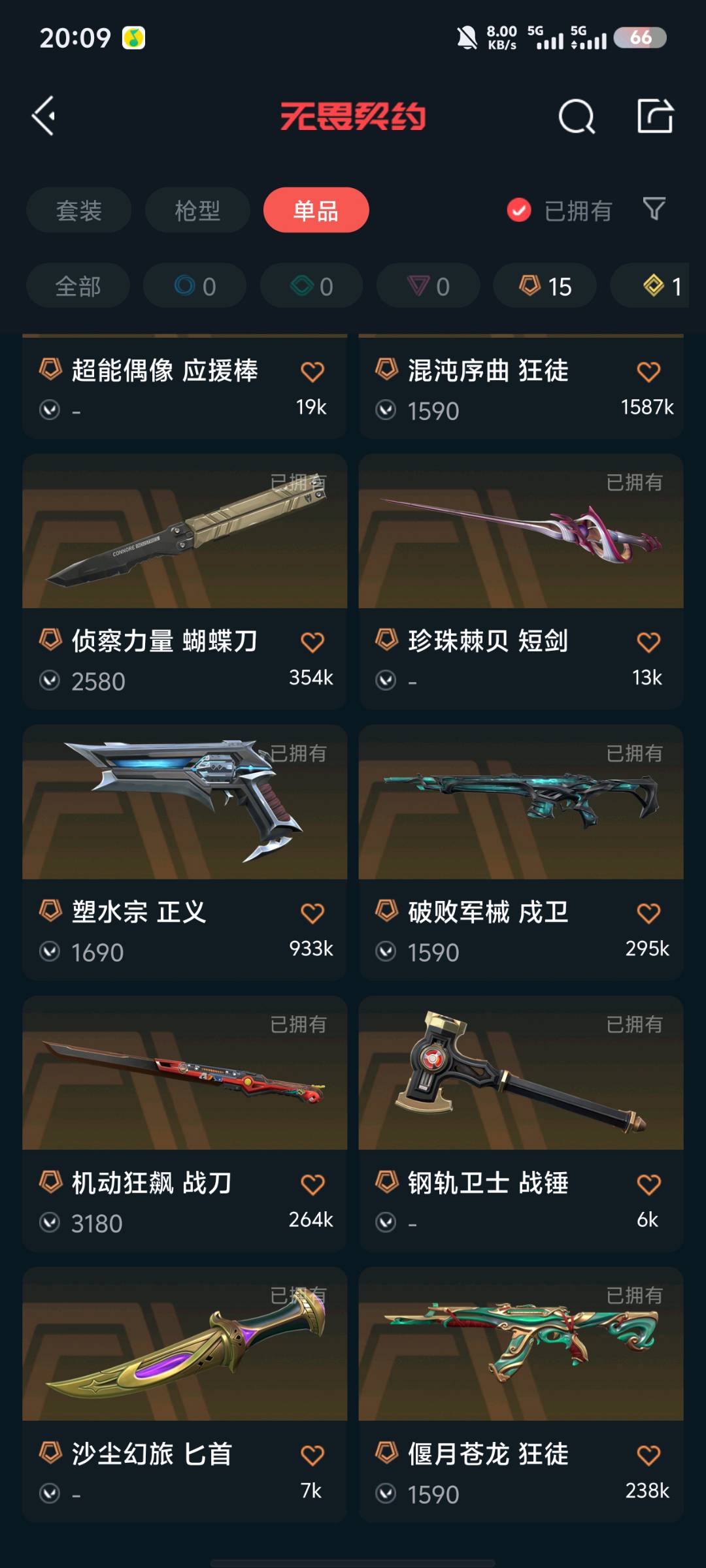Tap the heart on 偃月苍龙 狂徒
Screen dimensions: 706x1568
(x=648, y=1455)
